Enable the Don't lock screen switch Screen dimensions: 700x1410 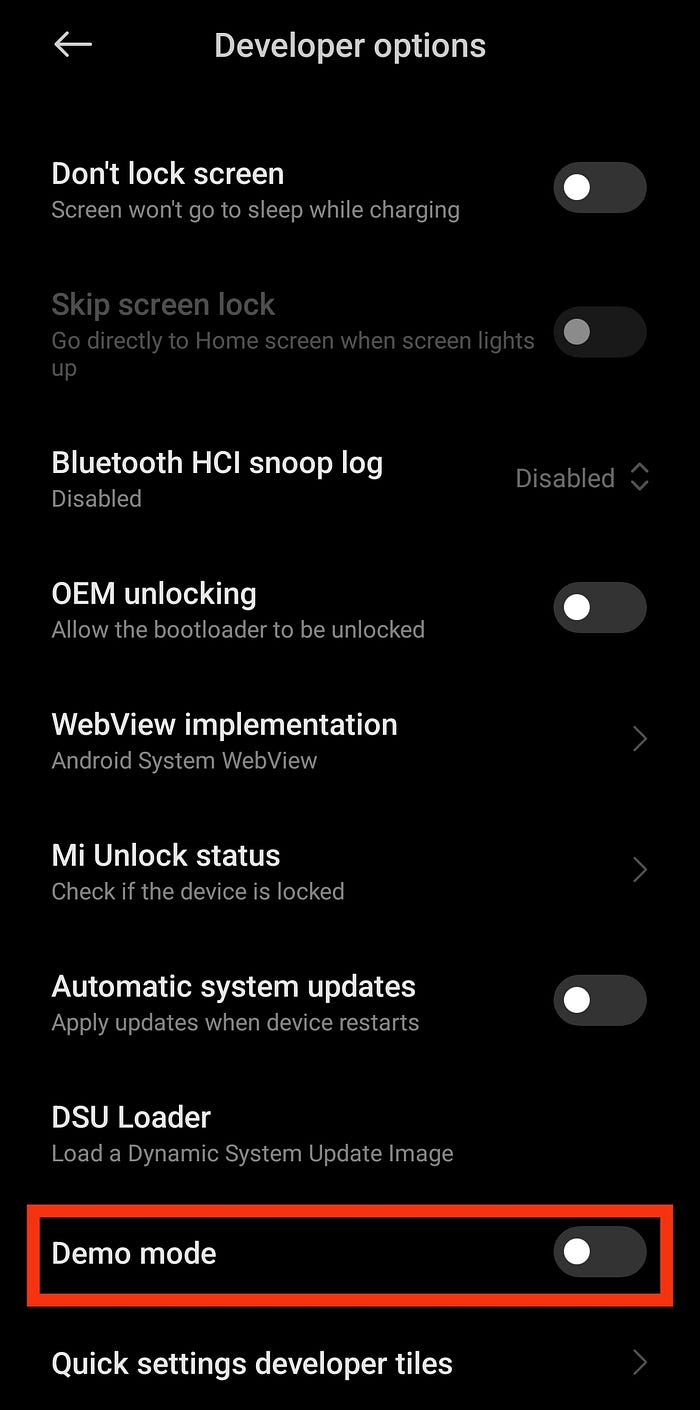click(600, 188)
